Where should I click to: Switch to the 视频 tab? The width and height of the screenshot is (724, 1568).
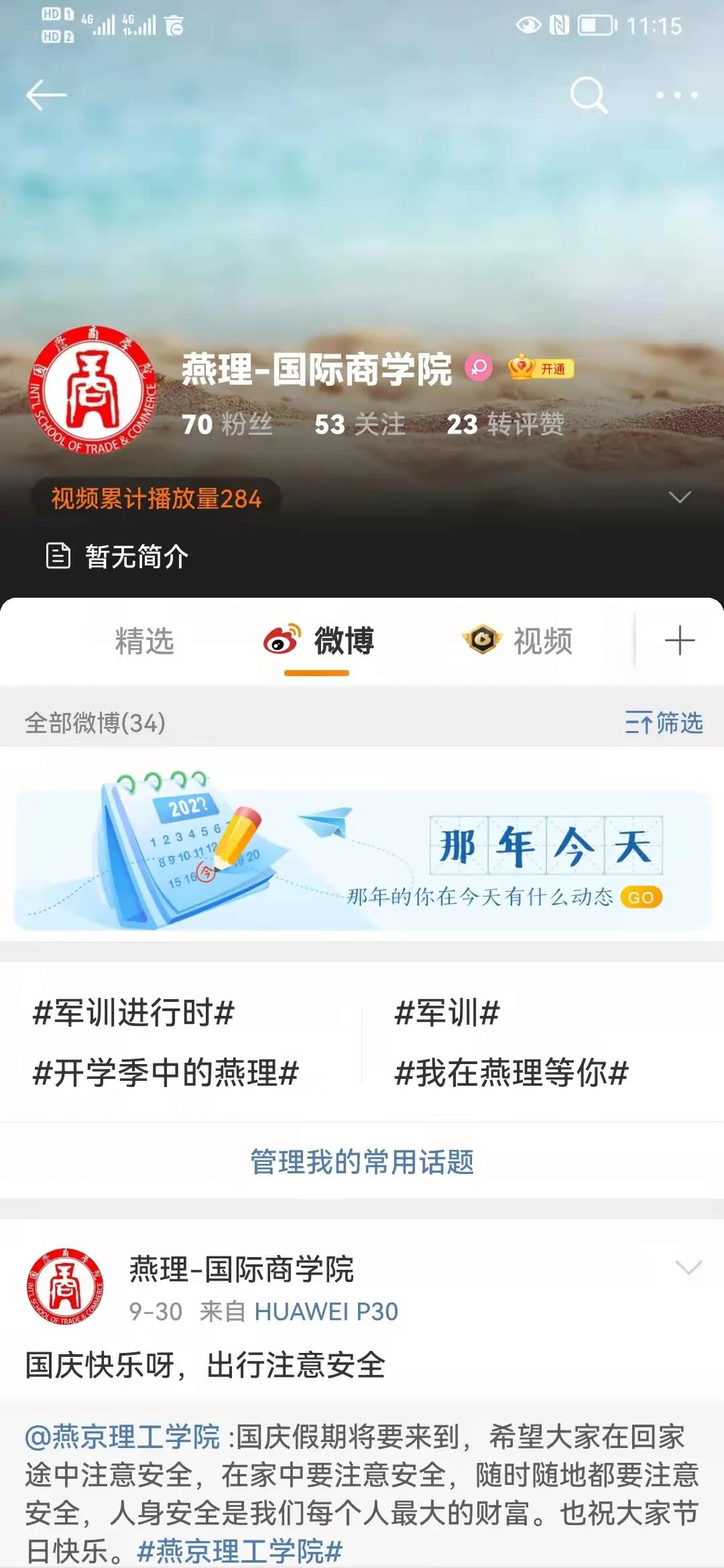click(518, 641)
